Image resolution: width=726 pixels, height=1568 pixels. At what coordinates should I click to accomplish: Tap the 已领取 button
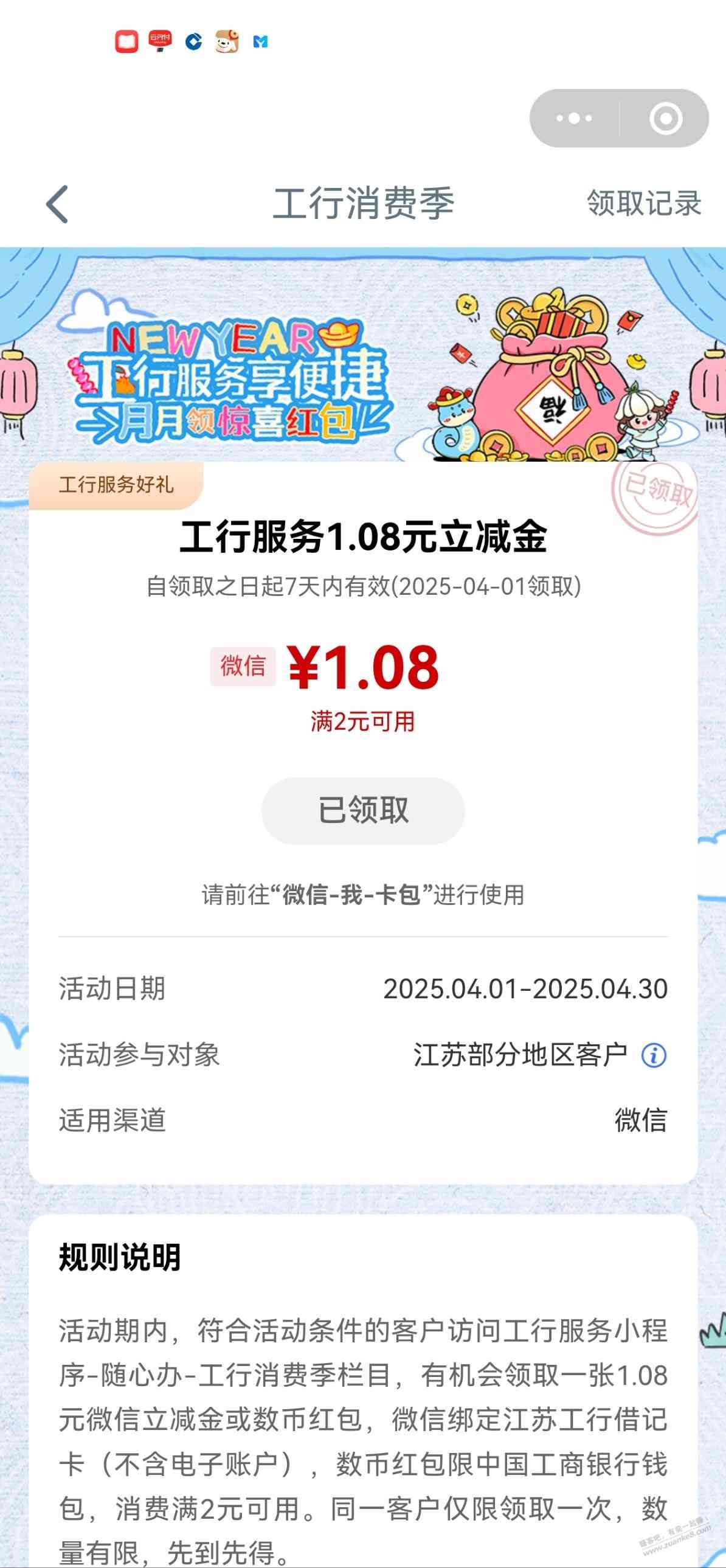click(x=362, y=810)
